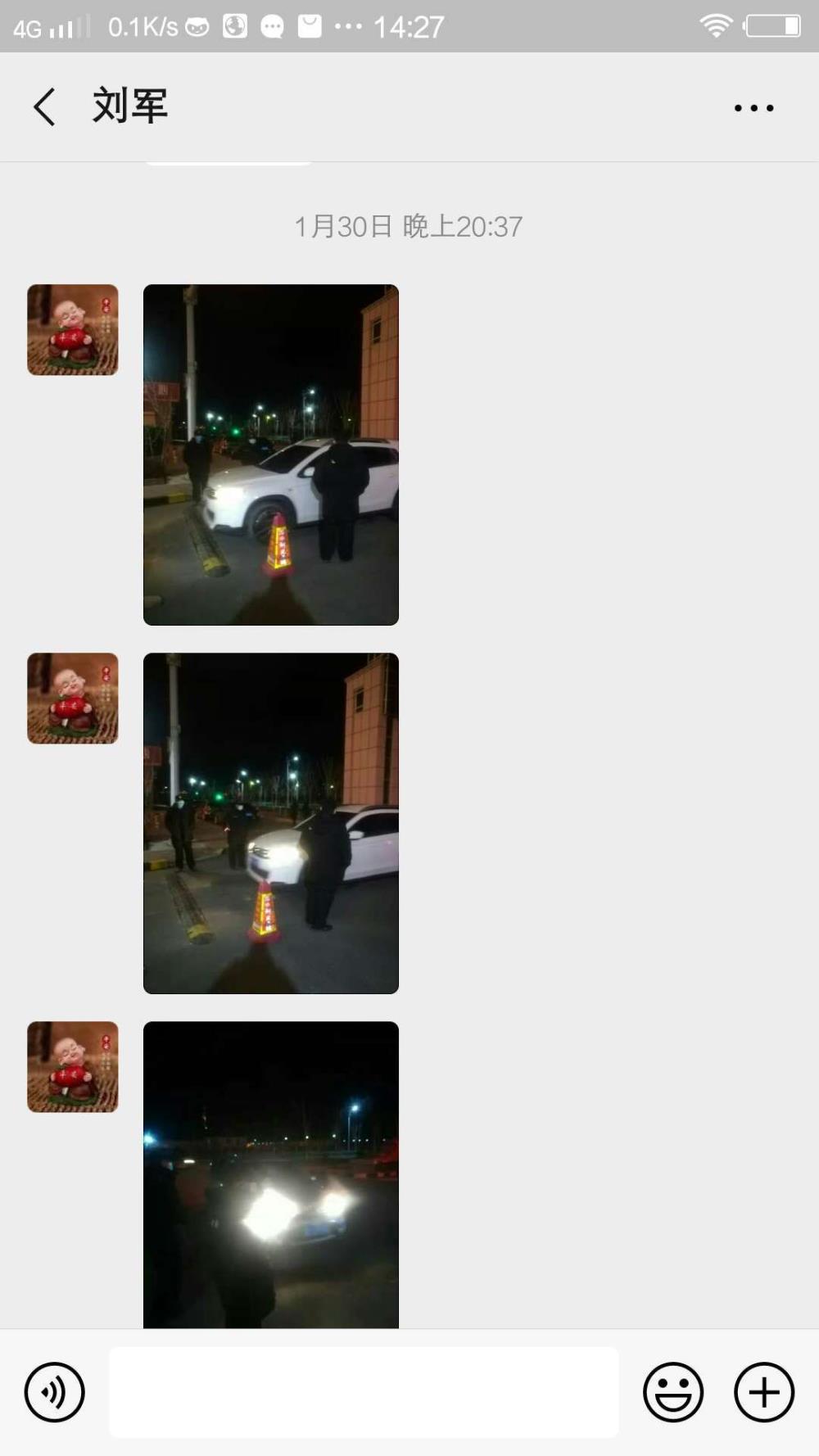
Task: Go back from the 刘军 chat
Action: click(x=45, y=107)
